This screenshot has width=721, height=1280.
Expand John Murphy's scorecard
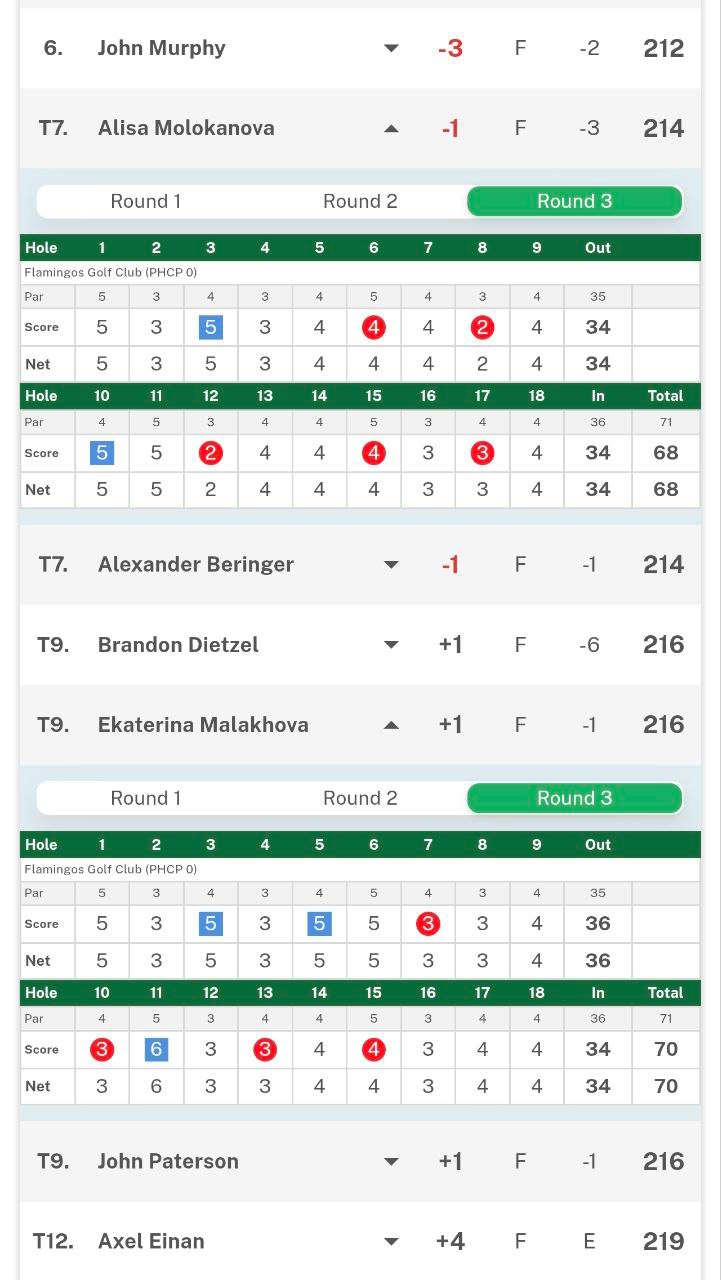point(391,48)
